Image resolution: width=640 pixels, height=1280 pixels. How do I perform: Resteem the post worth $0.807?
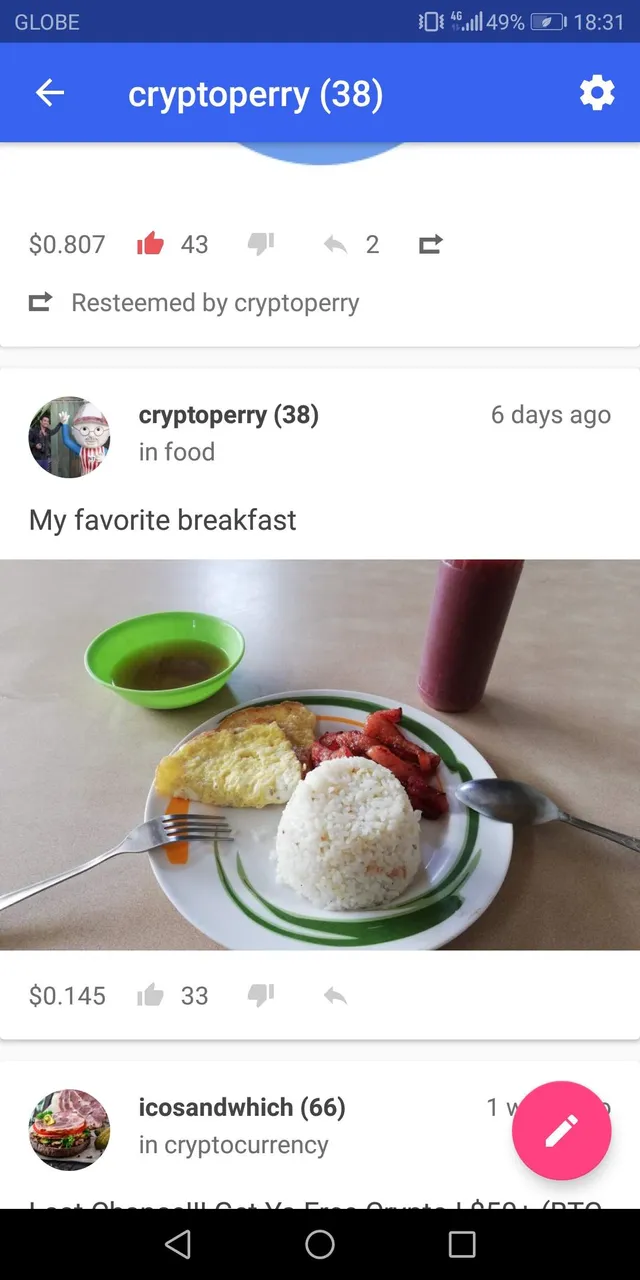(430, 244)
